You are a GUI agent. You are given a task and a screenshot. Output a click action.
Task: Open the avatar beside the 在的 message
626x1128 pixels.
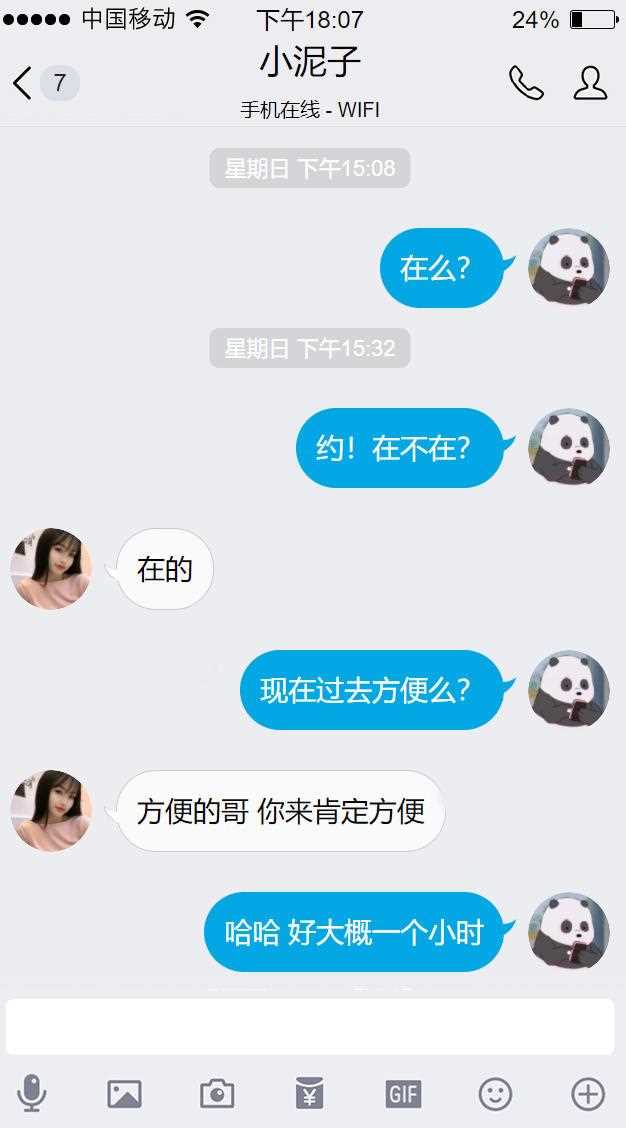coord(51,569)
